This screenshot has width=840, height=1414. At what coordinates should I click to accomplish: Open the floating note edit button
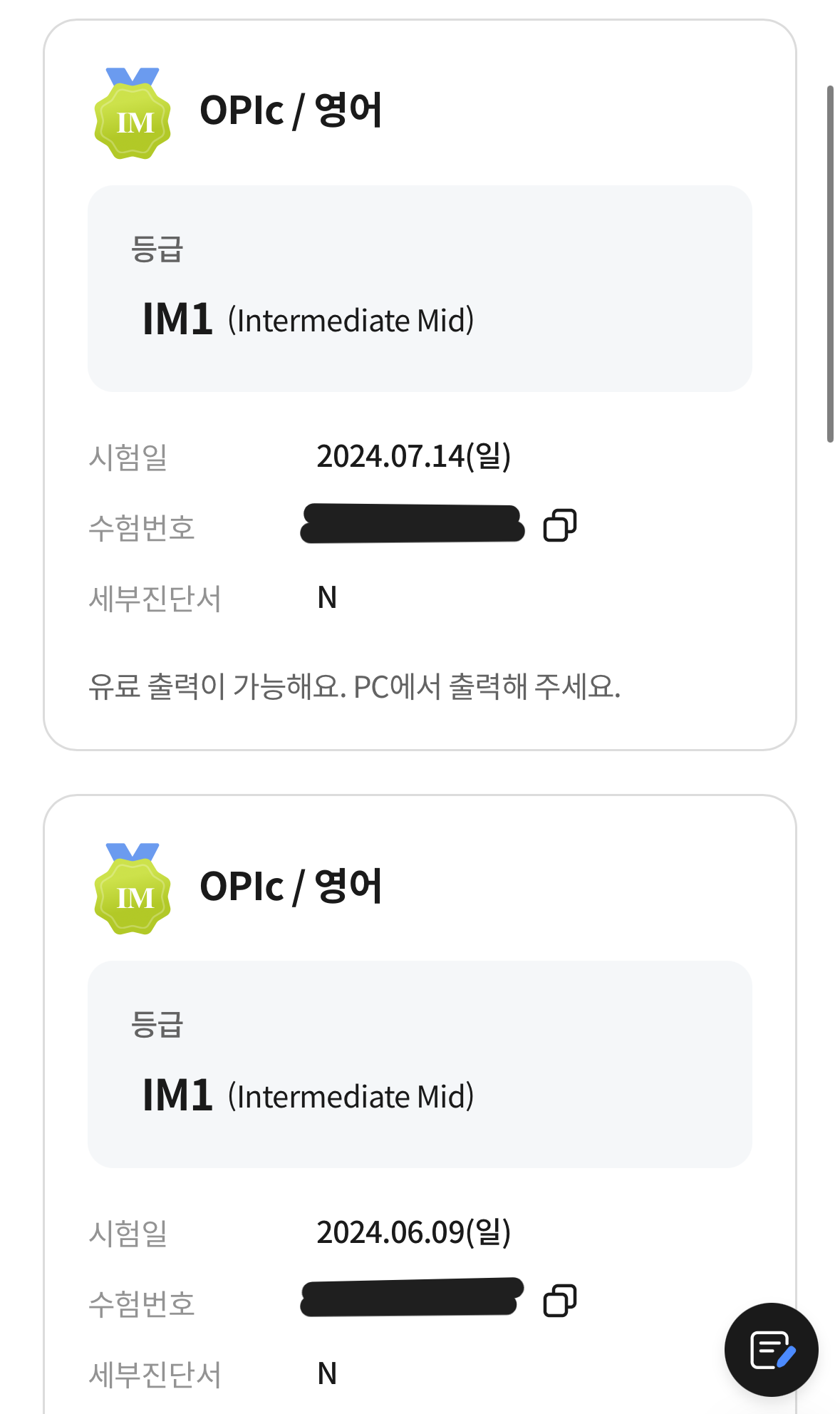click(772, 1350)
